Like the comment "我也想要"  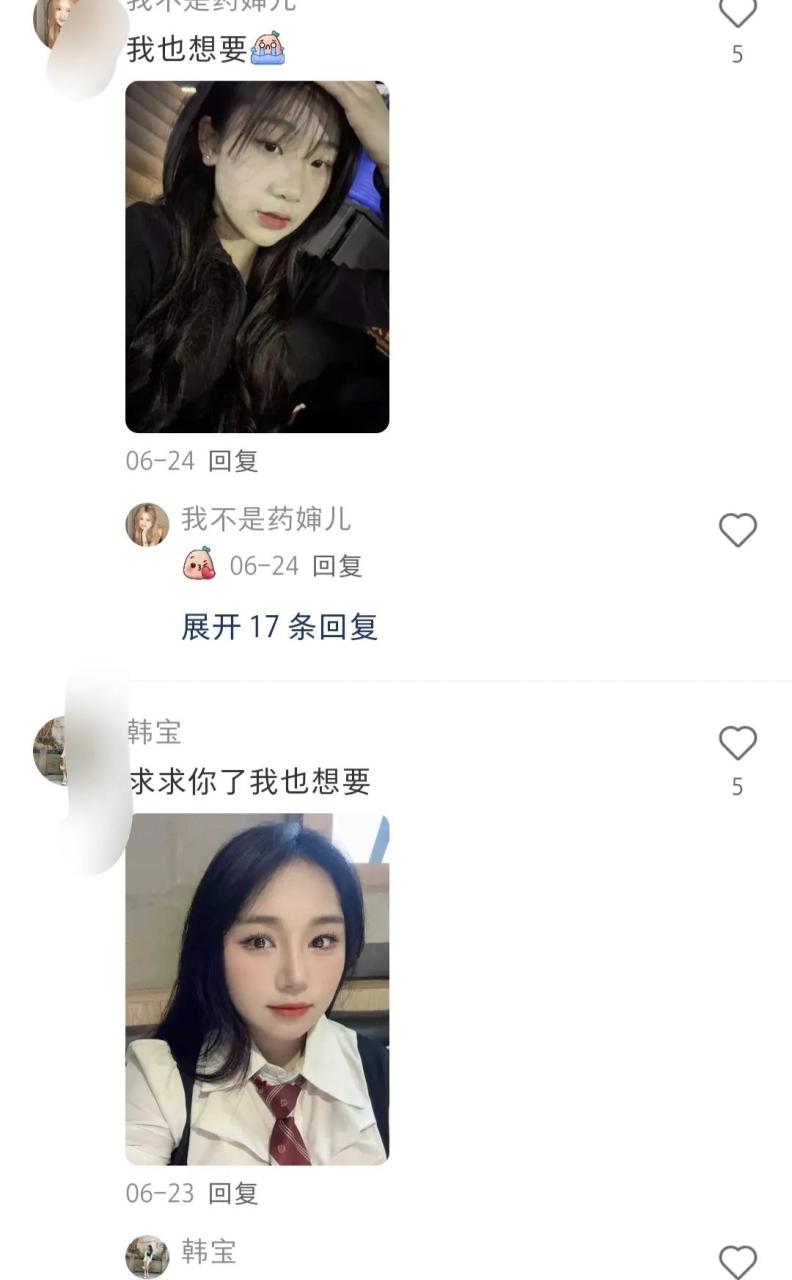pyautogui.click(x=737, y=13)
